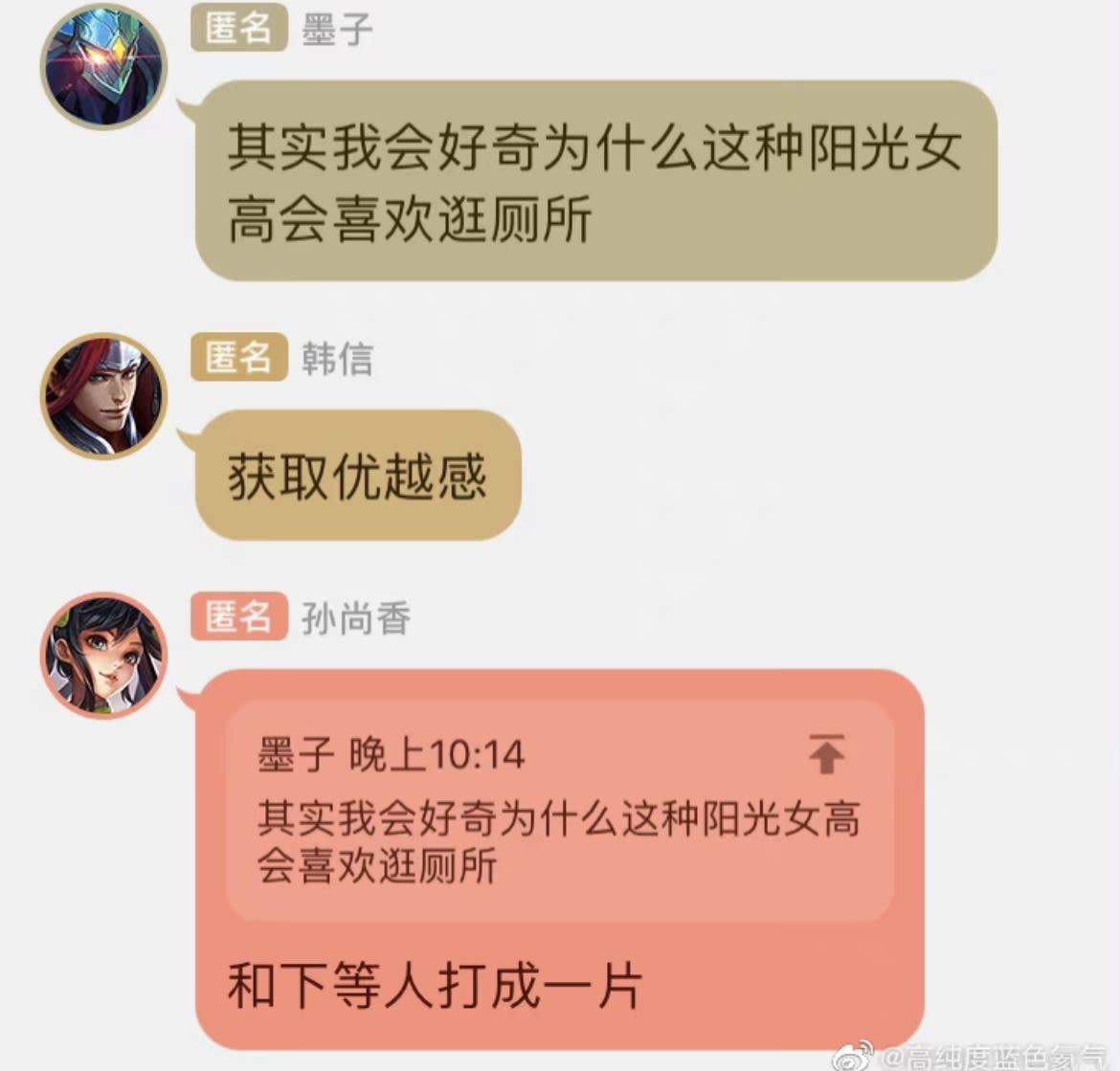Screen dimensions: 1120x1071
Task: Jump to the quoted message via arrow icon
Action: click(826, 753)
